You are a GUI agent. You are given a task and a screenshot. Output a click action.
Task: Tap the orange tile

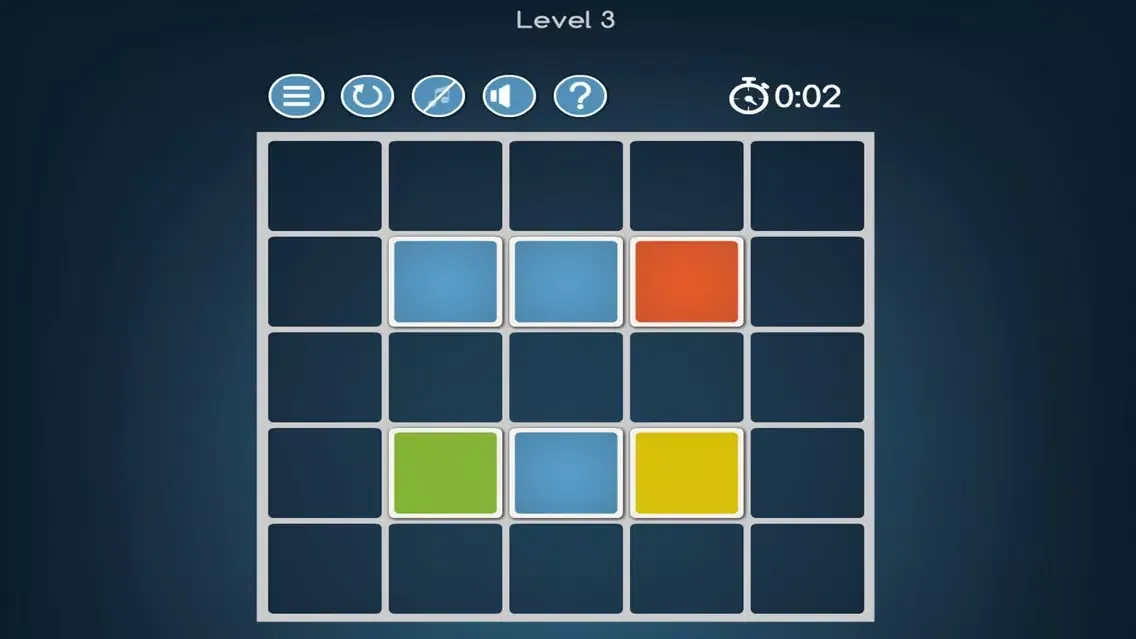tap(686, 282)
